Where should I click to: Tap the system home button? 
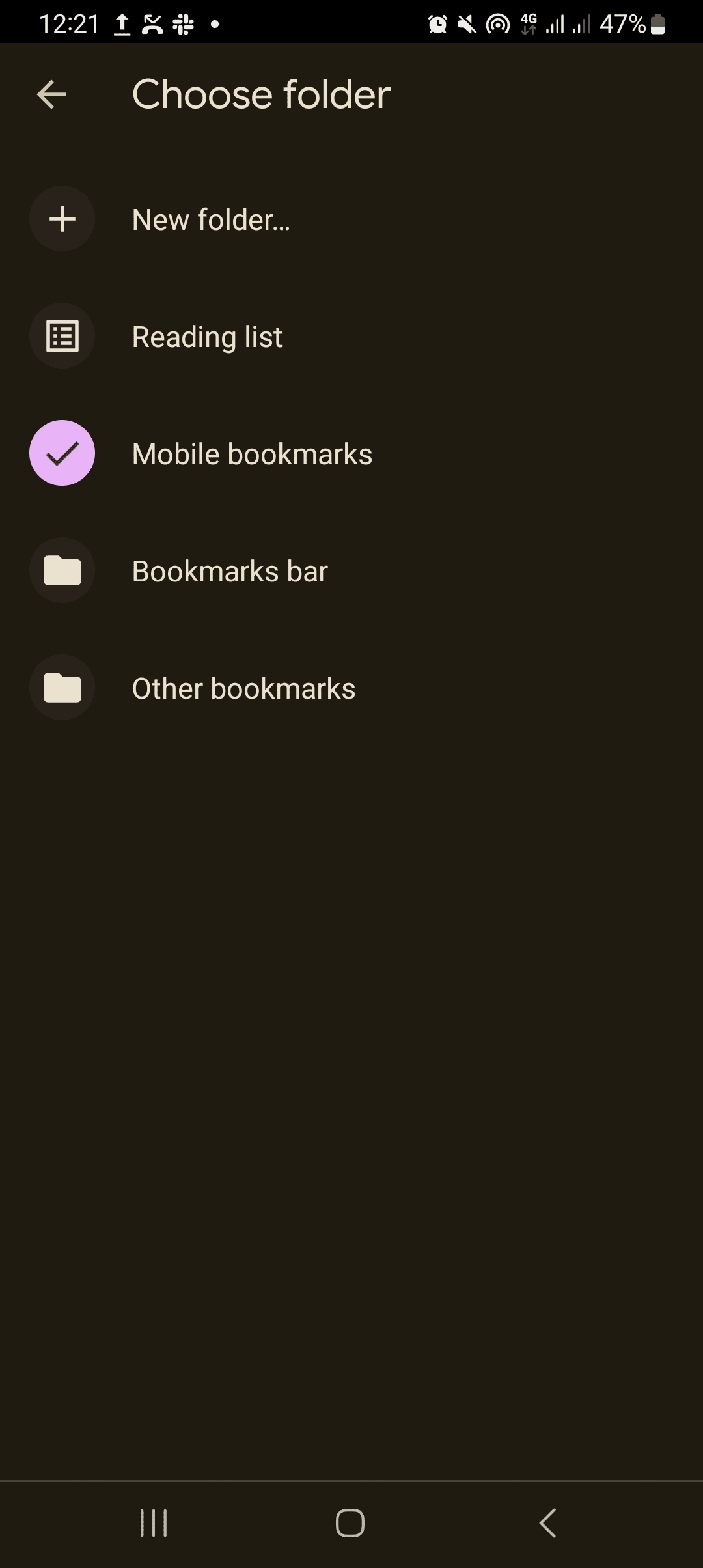point(350,1523)
